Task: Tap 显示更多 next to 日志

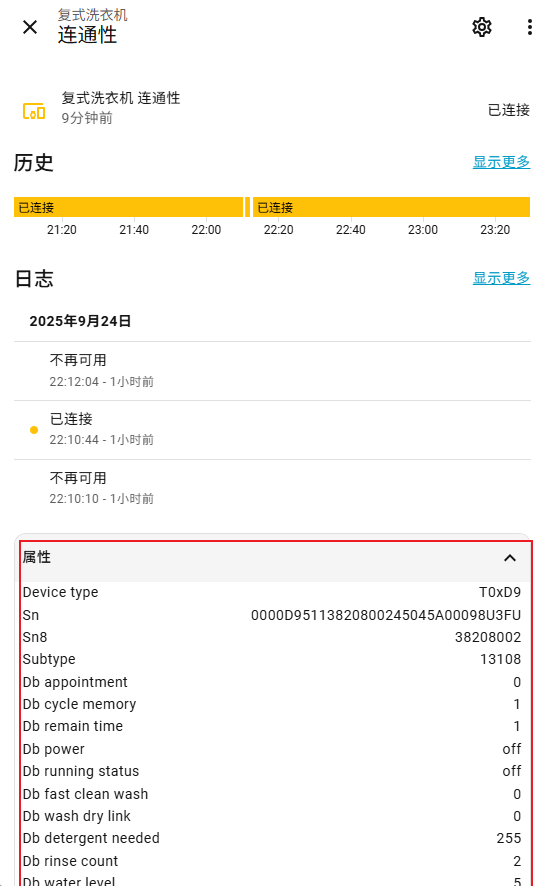Action: point(501,278)
